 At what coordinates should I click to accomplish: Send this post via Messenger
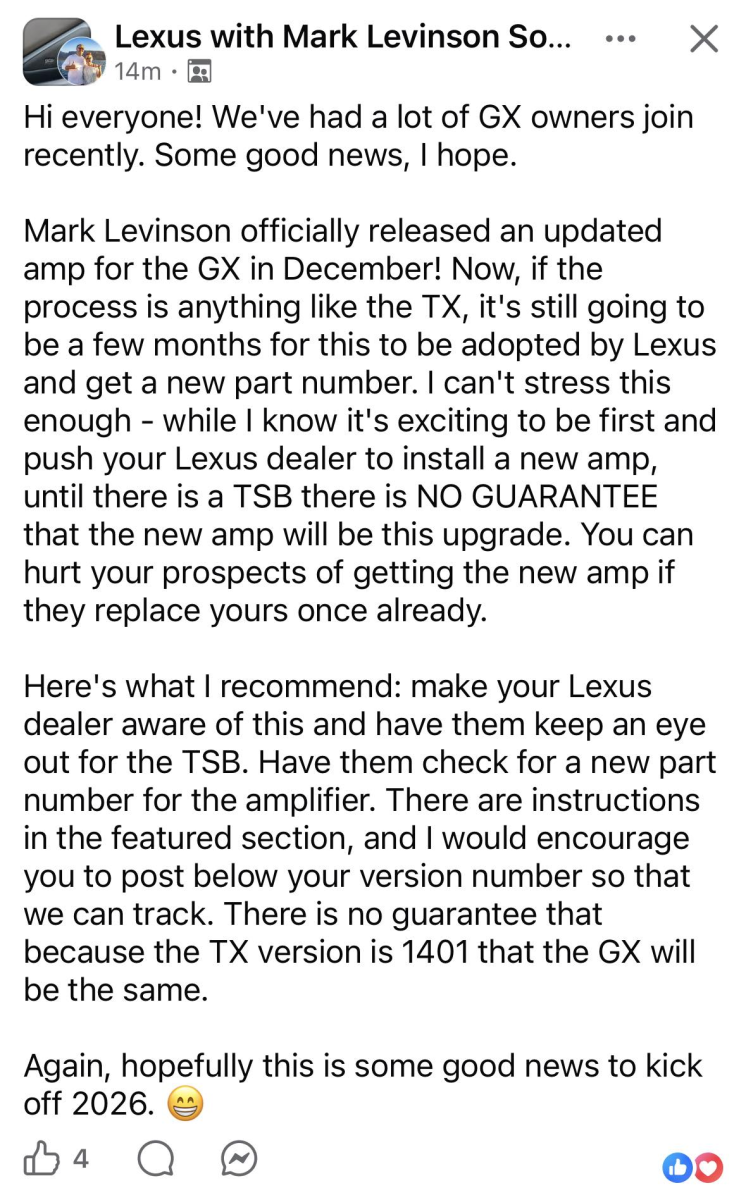238,1160
